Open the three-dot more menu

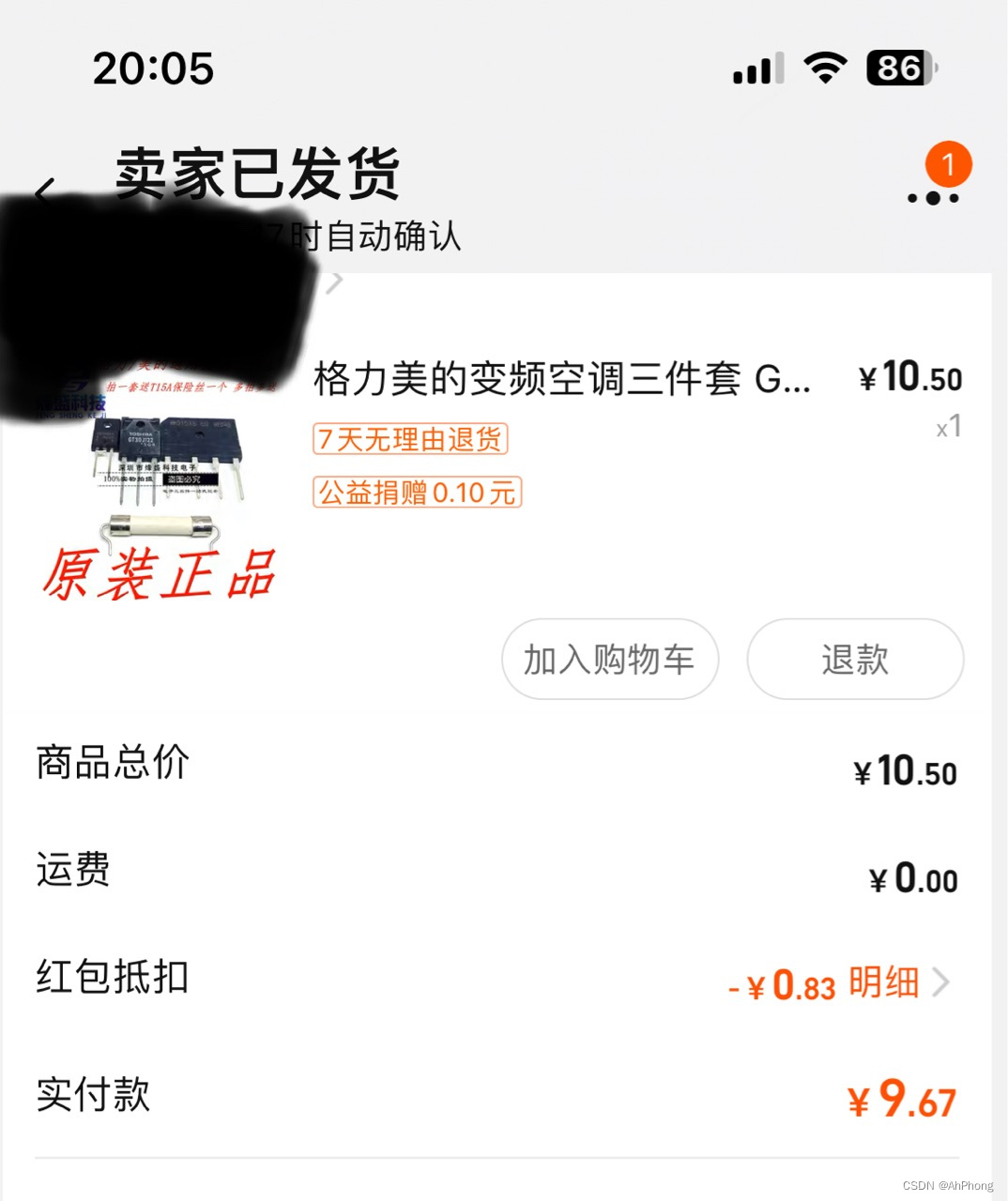(933, 197)
